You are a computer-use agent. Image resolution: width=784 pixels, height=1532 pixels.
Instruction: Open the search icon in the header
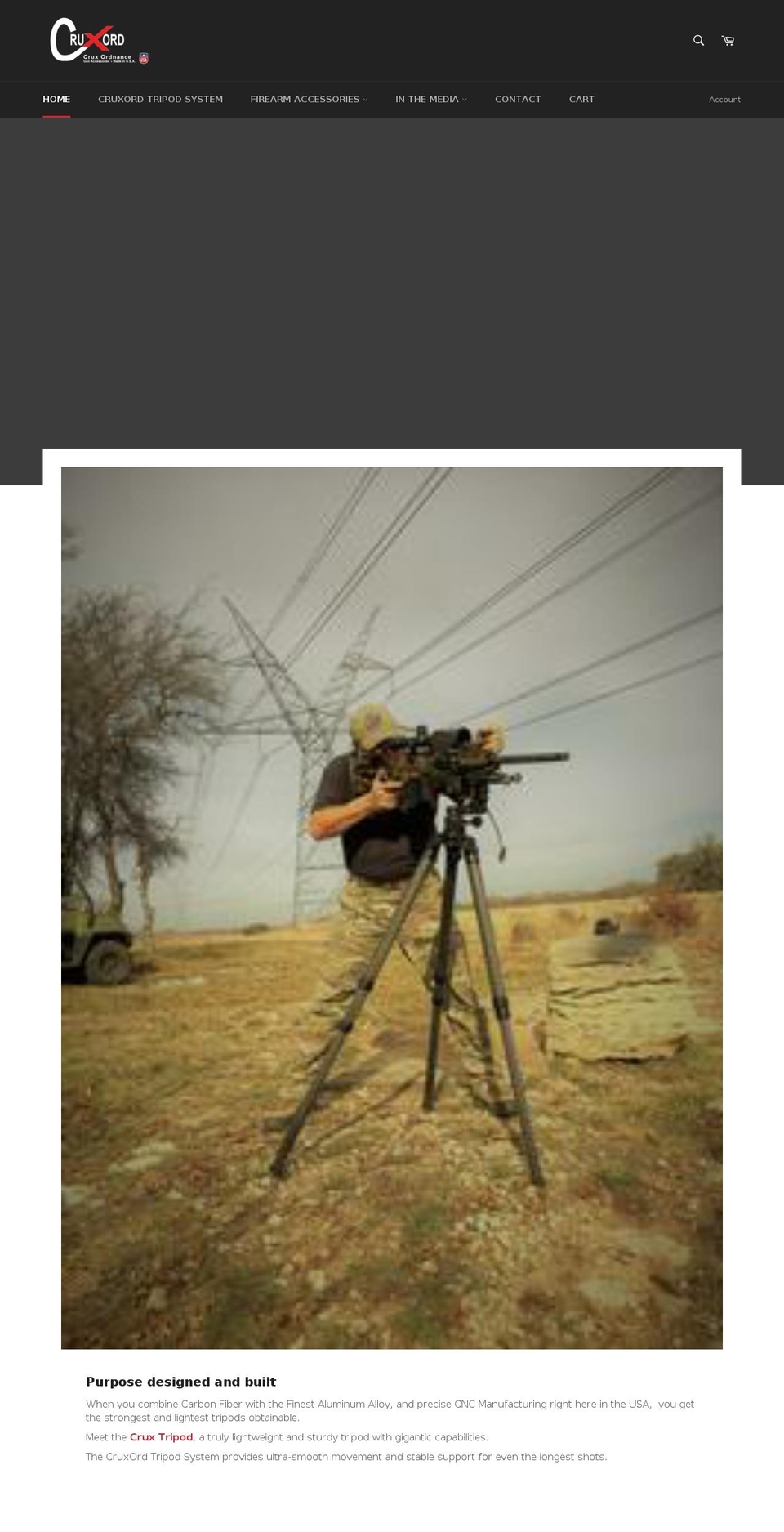[x=698, y=40]
